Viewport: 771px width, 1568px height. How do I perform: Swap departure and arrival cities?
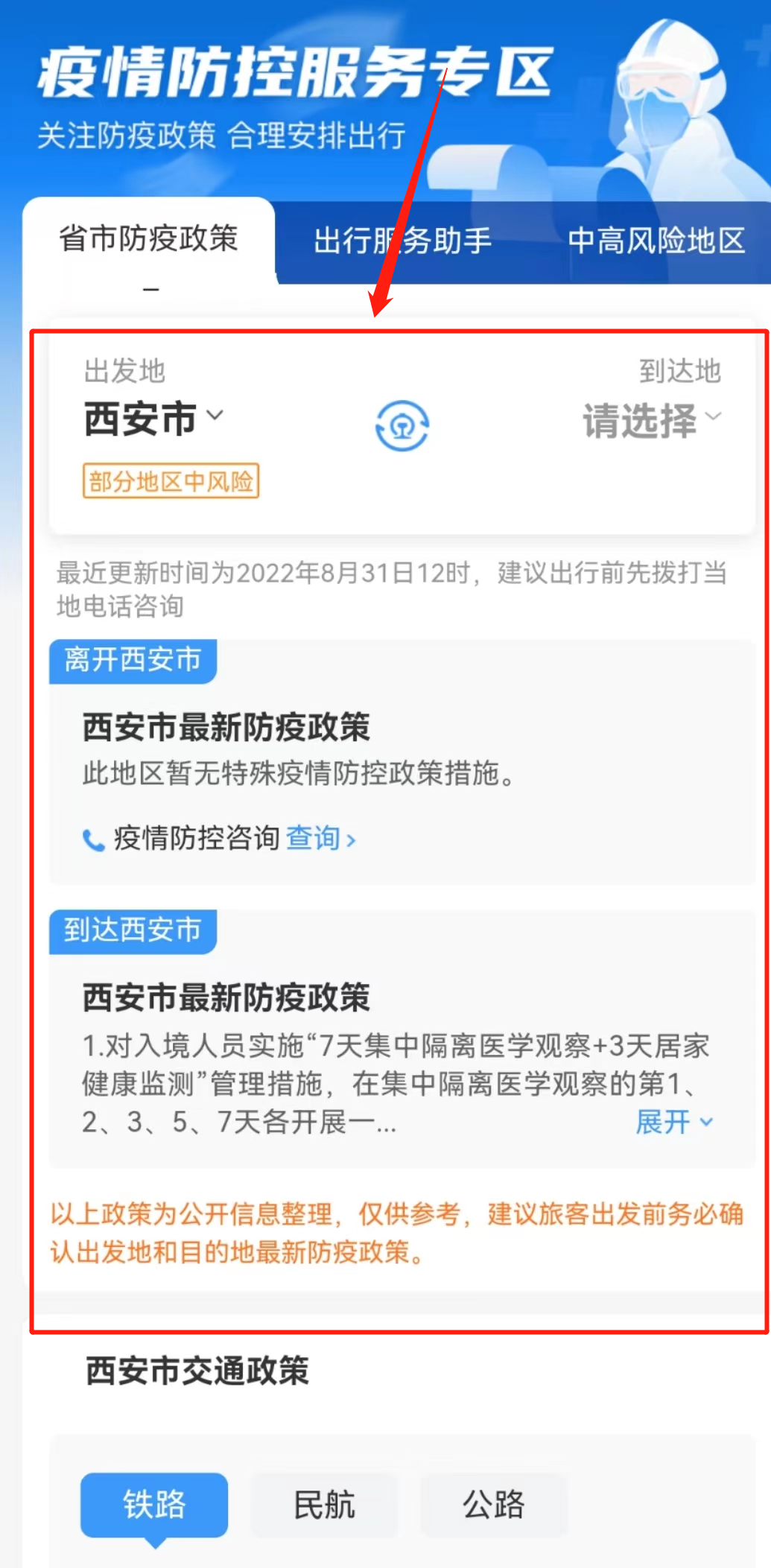pos(402,426)
